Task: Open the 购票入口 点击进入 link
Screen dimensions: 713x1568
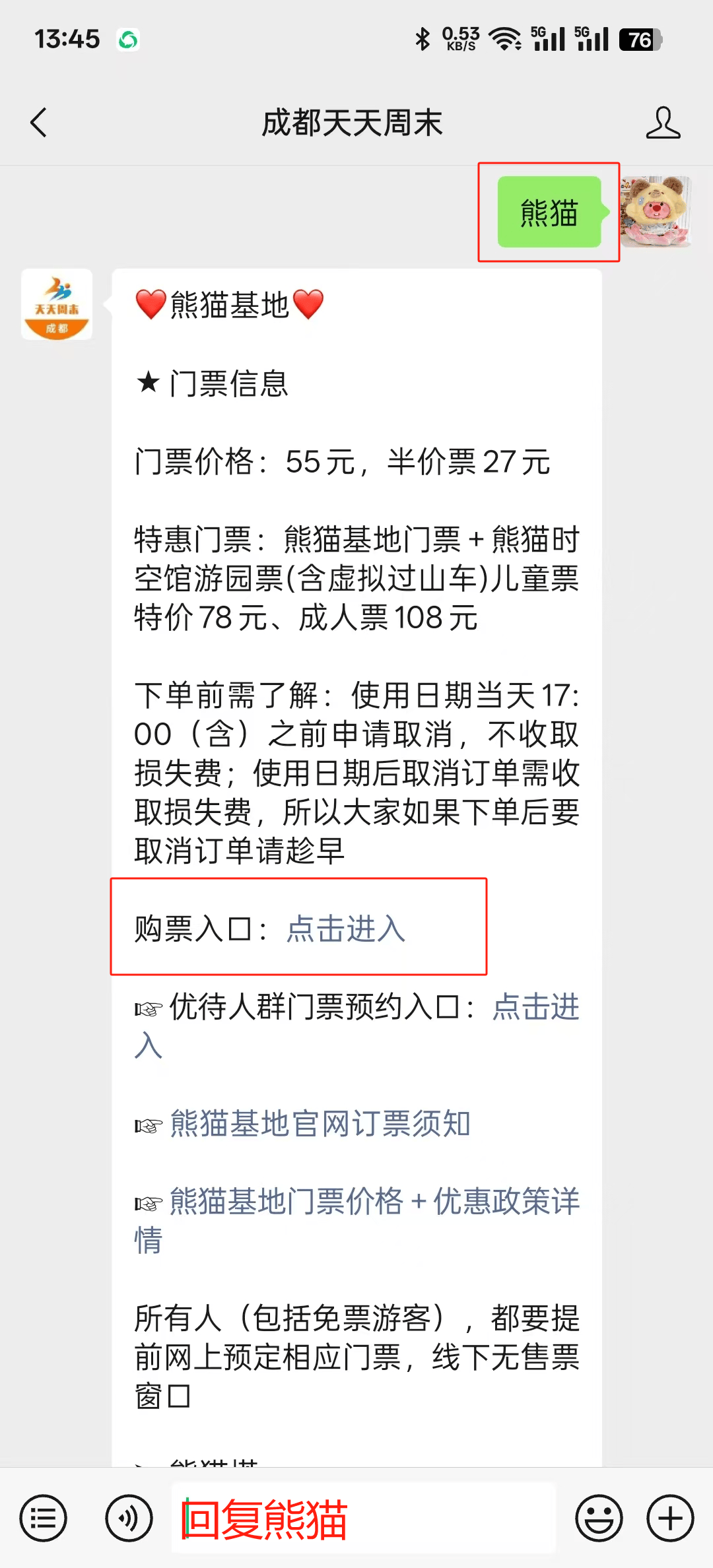Action: coord(346,929)
